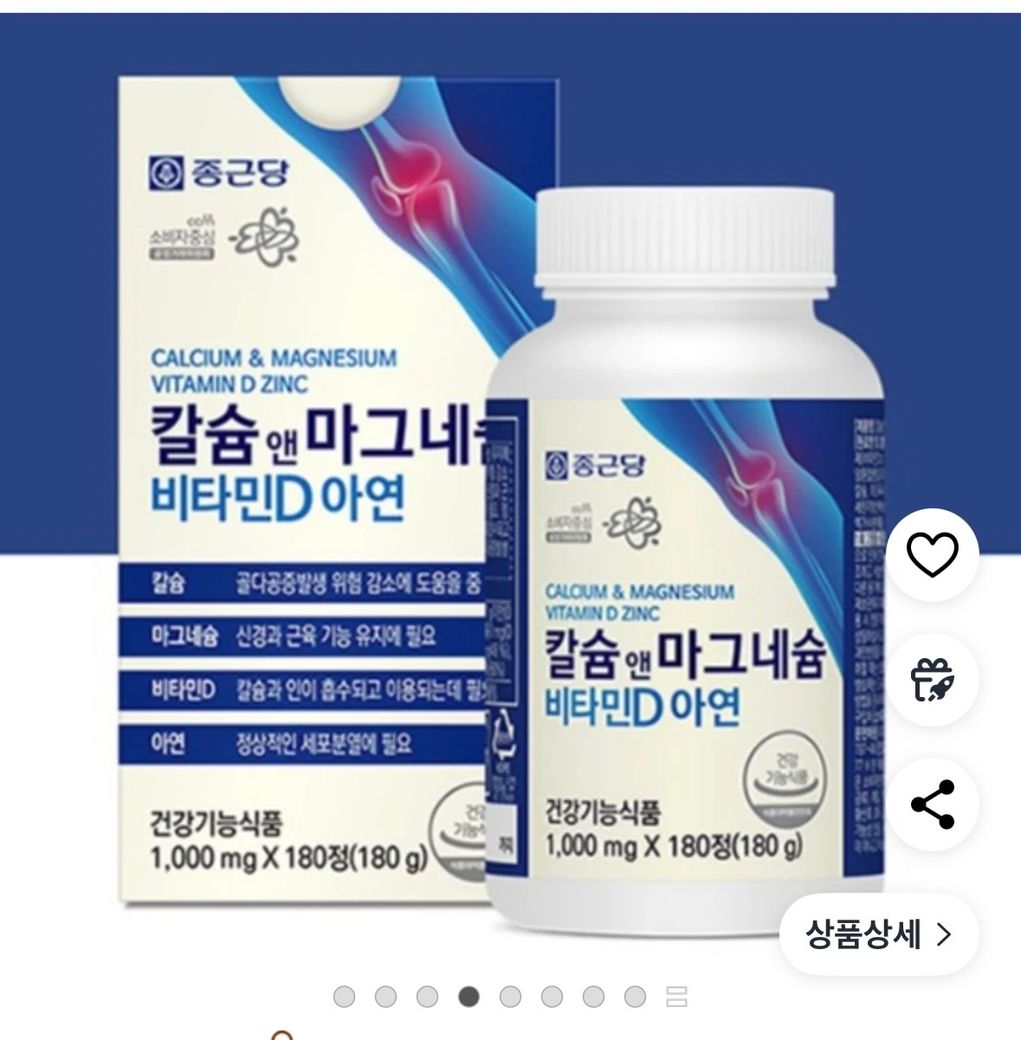The height and width of the screenshot is (1040, 1021).
Task: Share this product
Action: pyautogui.click(x=932, y=804)
